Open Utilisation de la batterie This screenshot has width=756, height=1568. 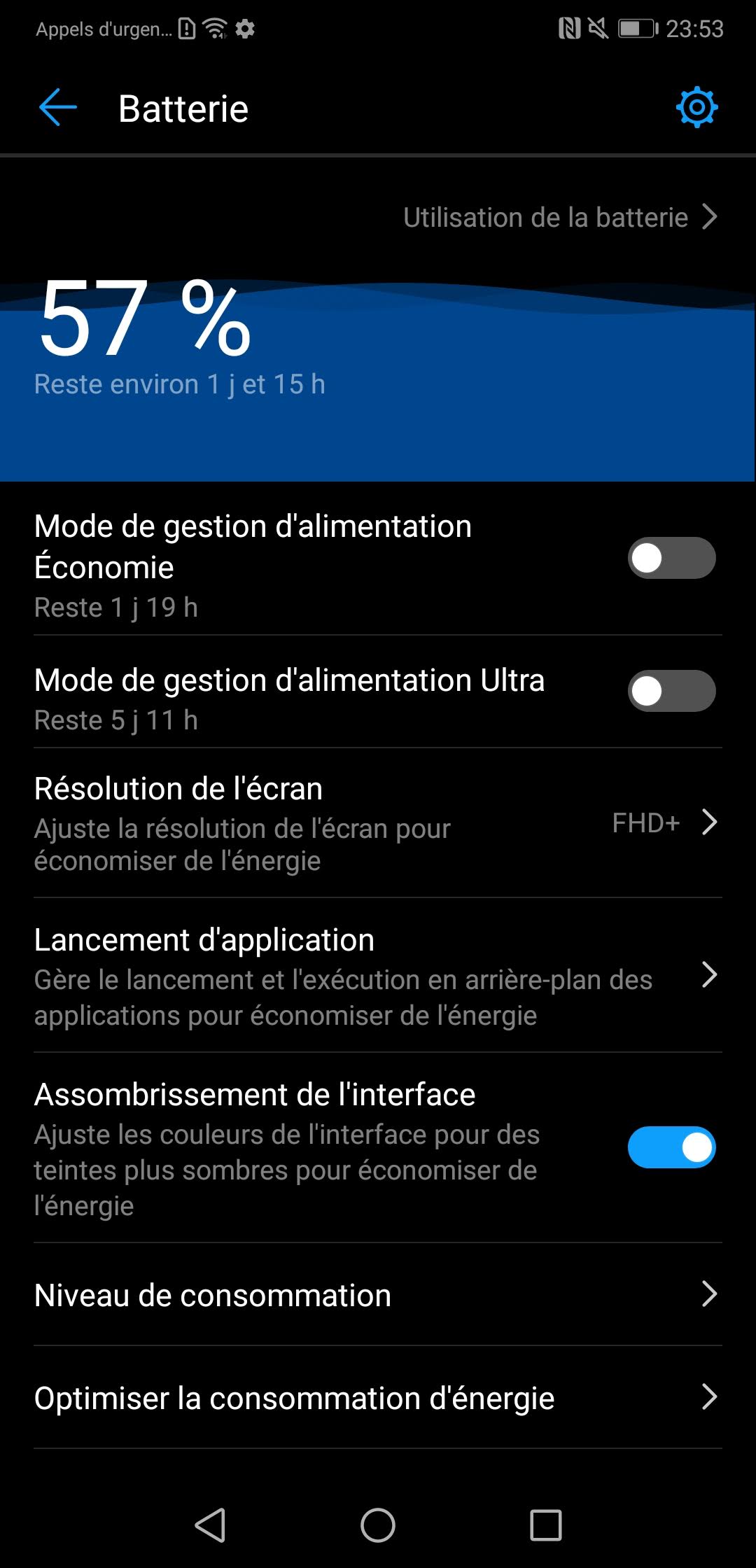tap(560, 218)
